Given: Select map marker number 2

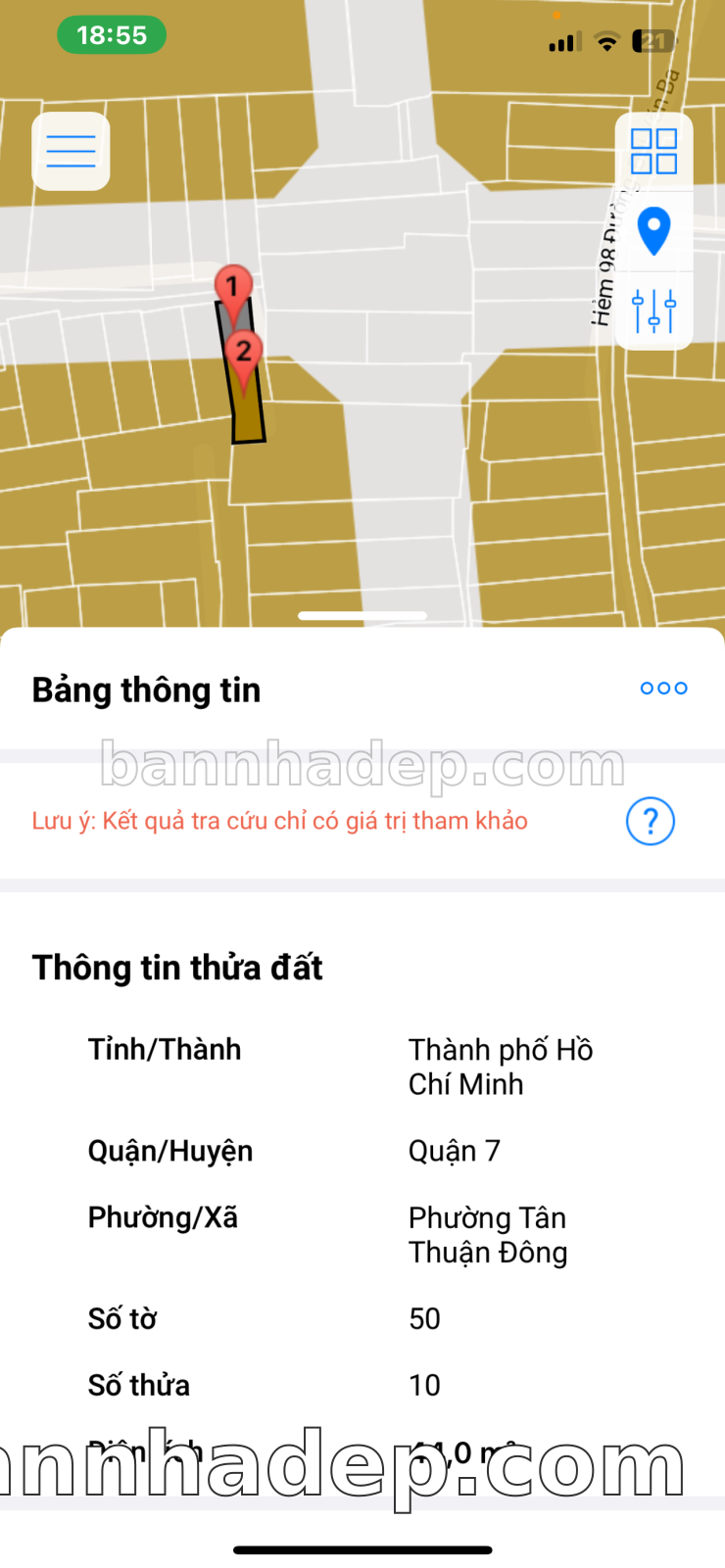Looking at the screenshot, I should (244, 352).
